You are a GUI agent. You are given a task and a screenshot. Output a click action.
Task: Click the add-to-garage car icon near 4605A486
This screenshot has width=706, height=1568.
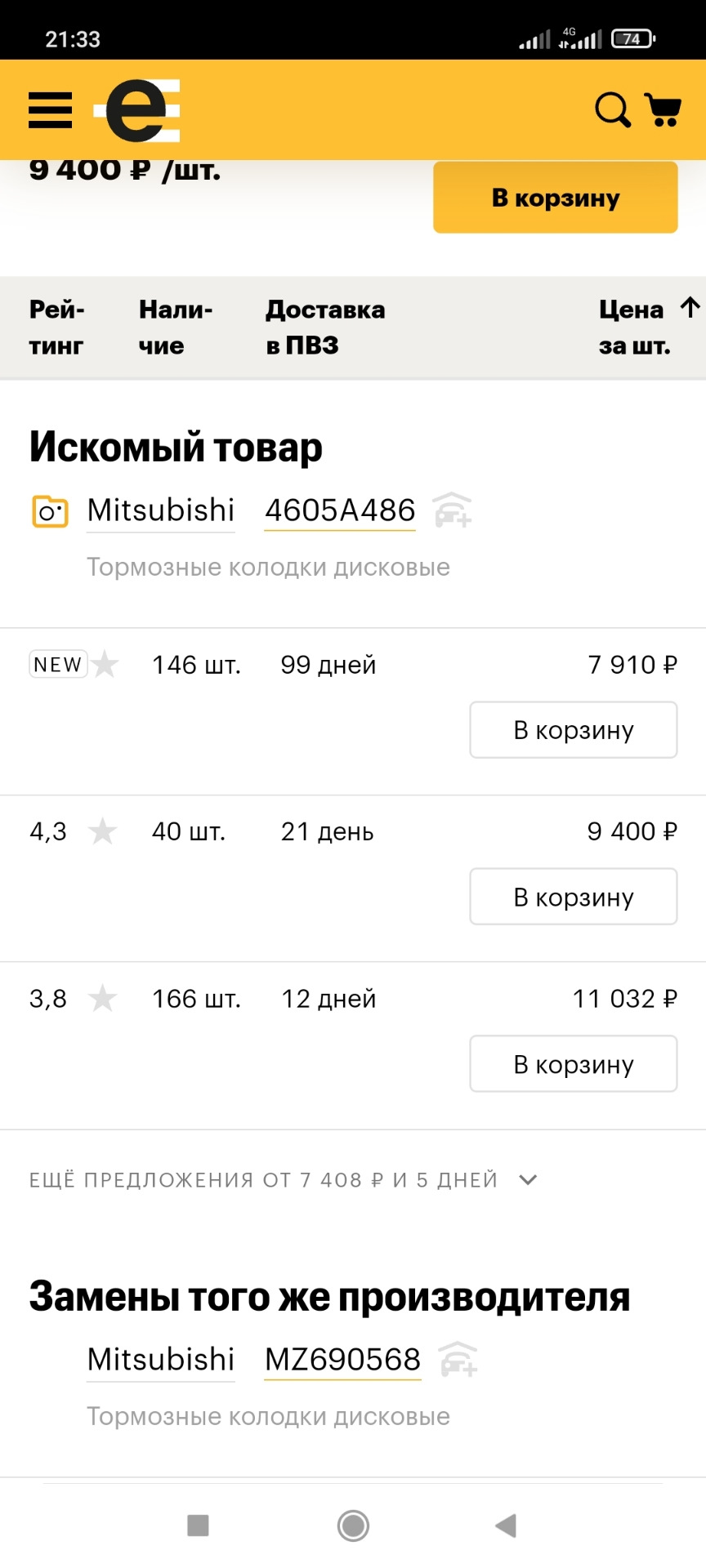tap(451, 510)
